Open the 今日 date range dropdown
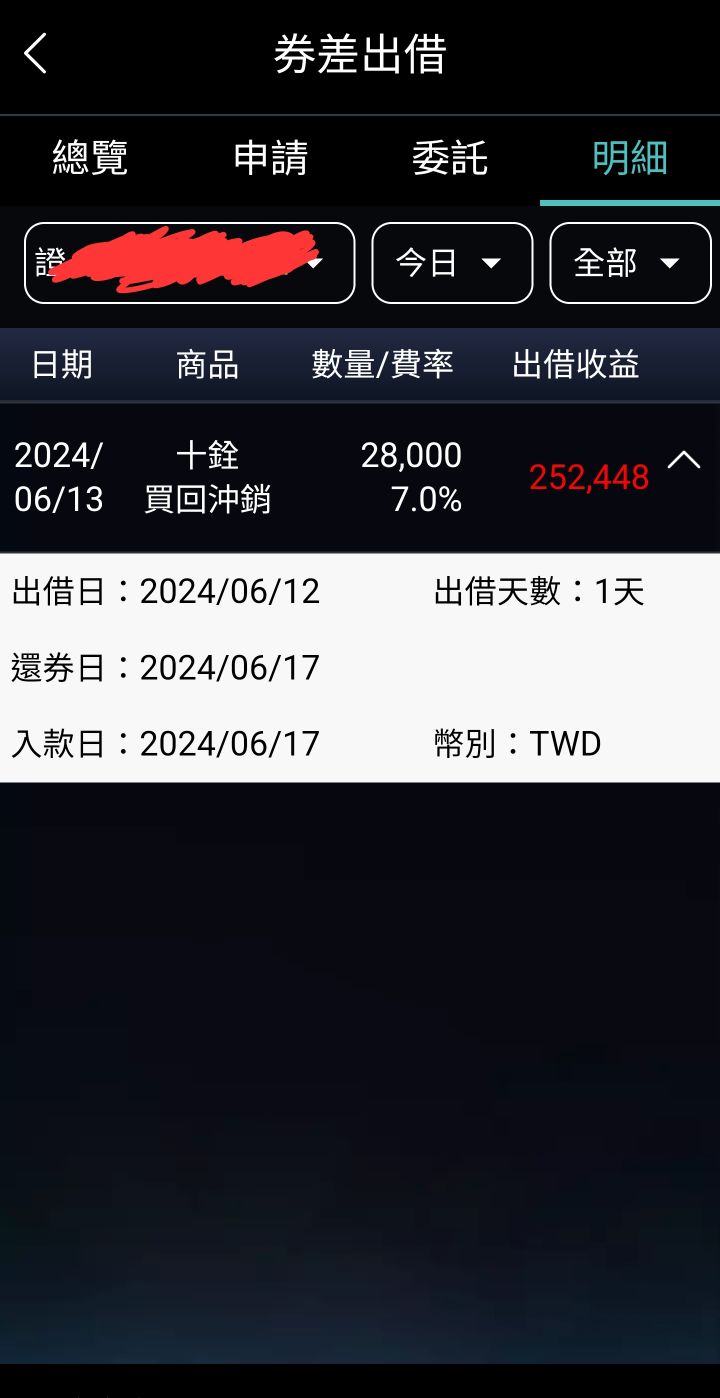The image size is (720, 1398). (452, 263)
